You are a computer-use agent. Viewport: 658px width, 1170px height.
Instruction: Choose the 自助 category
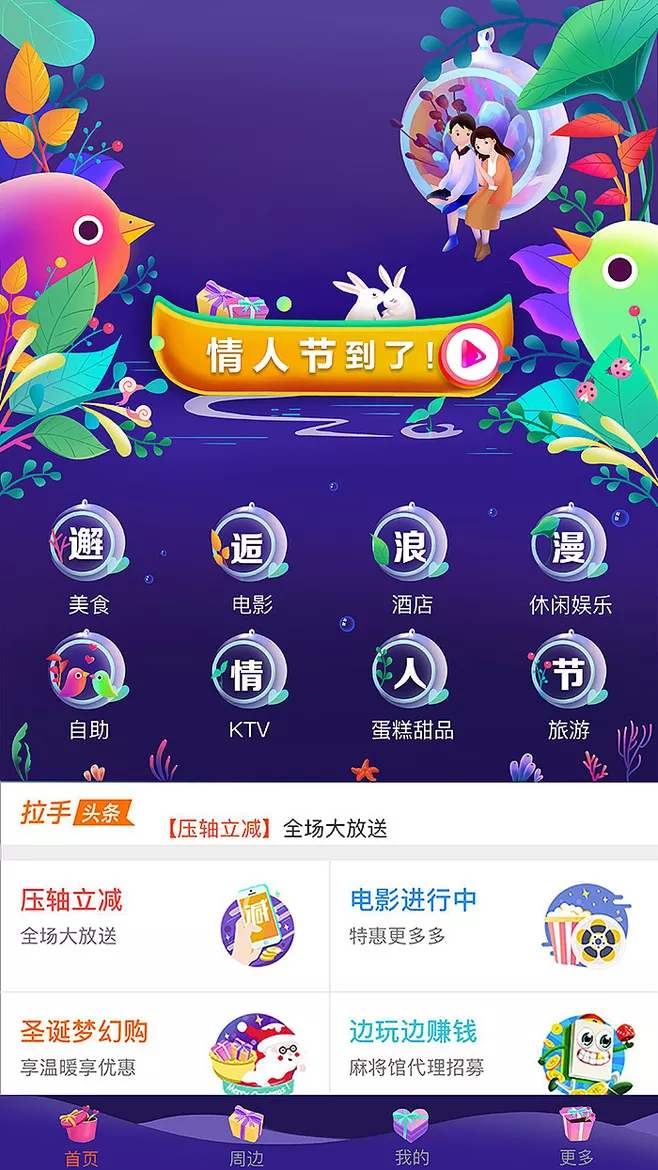coord(88,688)
